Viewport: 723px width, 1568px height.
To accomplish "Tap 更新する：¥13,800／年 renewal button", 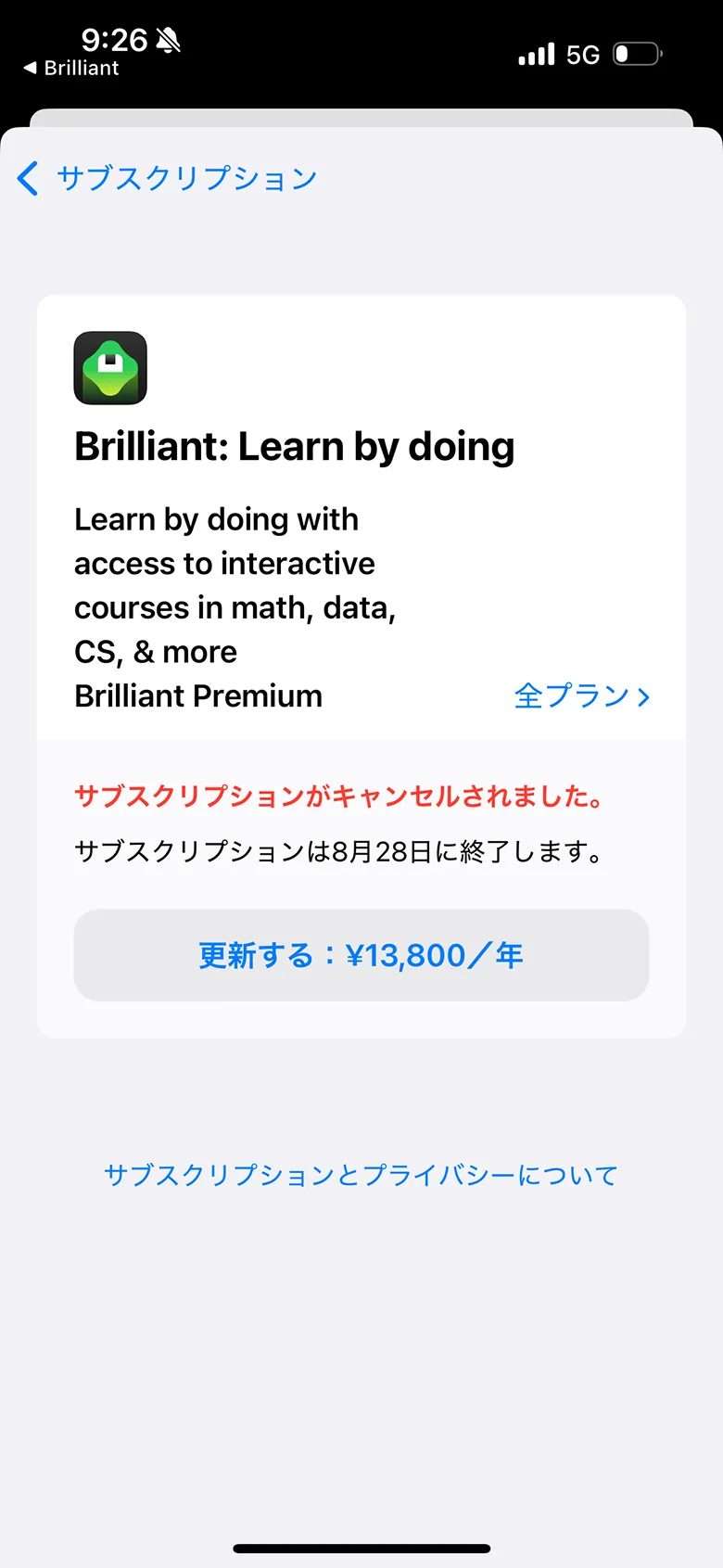I will [x=361, y=955].
